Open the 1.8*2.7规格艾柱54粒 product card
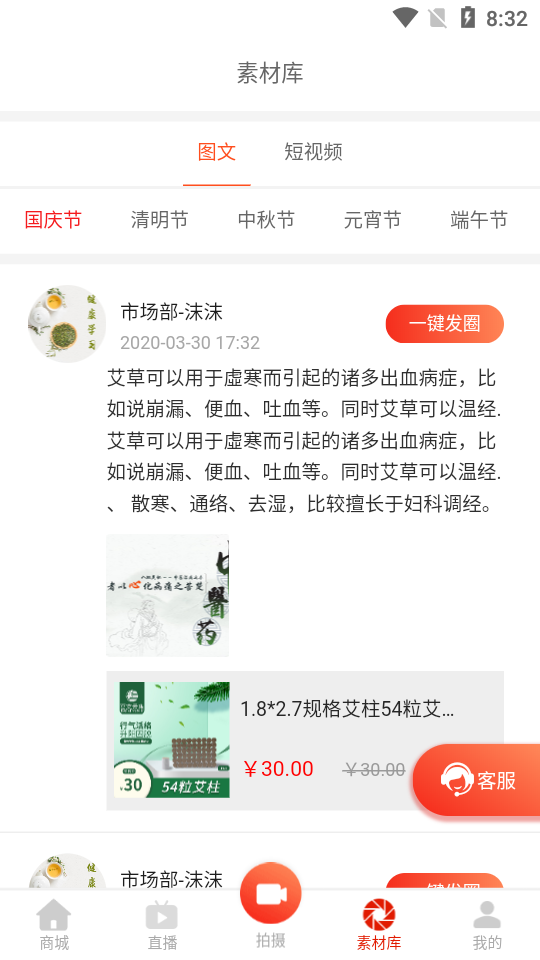Image resolution: width=540 pixels, height=960 pixels. coord(305,740)
